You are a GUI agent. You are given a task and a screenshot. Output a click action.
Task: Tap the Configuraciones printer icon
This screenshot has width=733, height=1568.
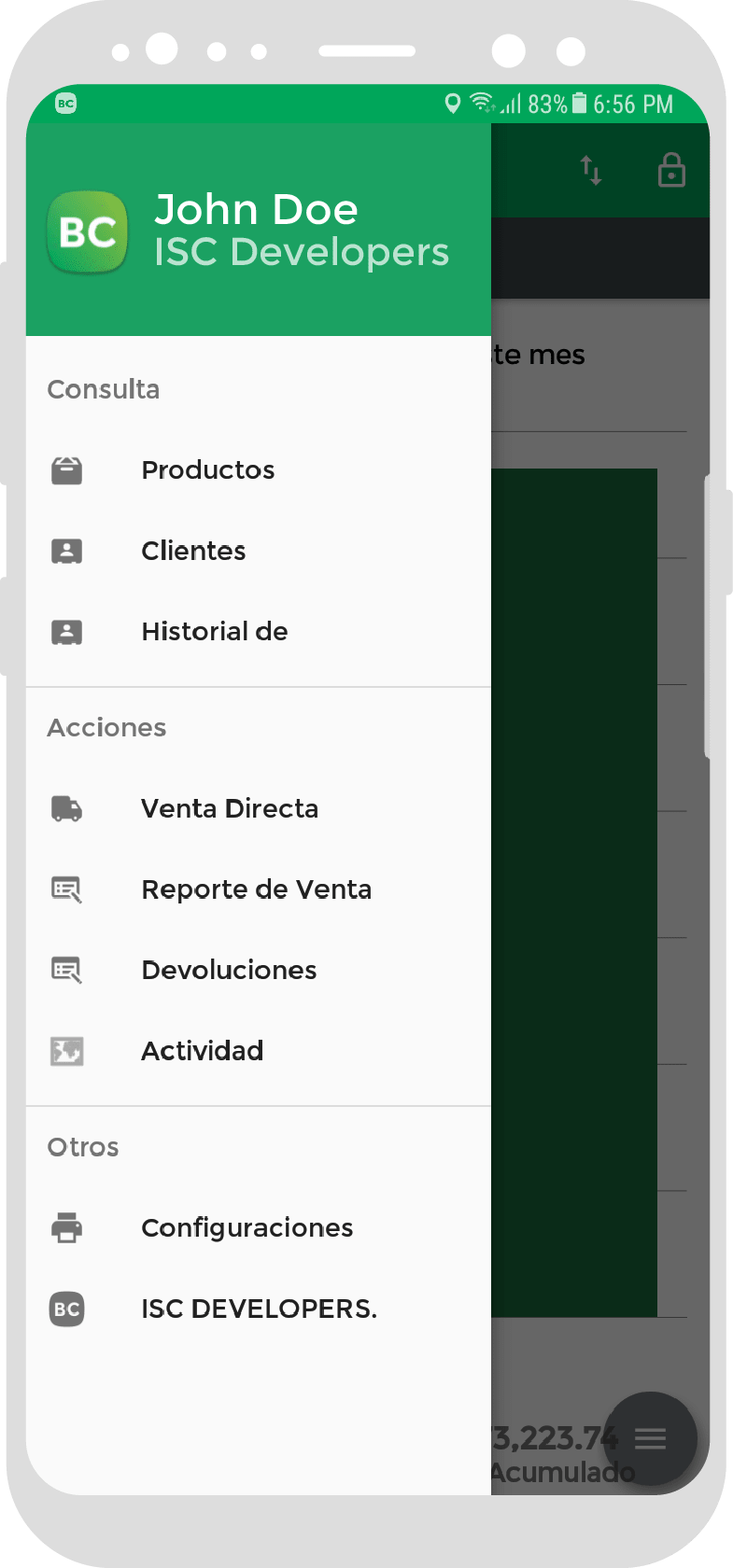click(66, 1227)
